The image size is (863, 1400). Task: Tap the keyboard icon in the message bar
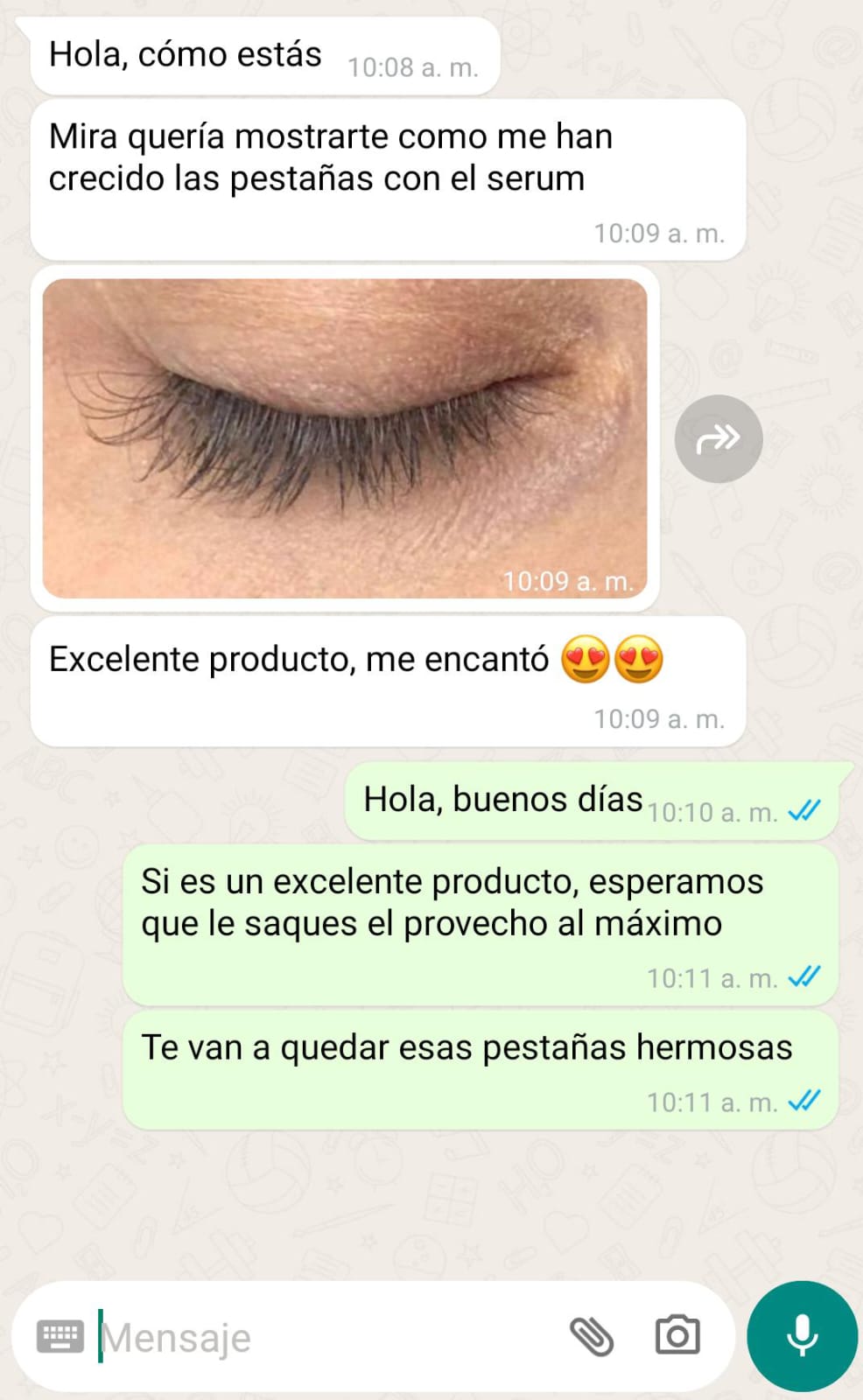[61, 1336]
